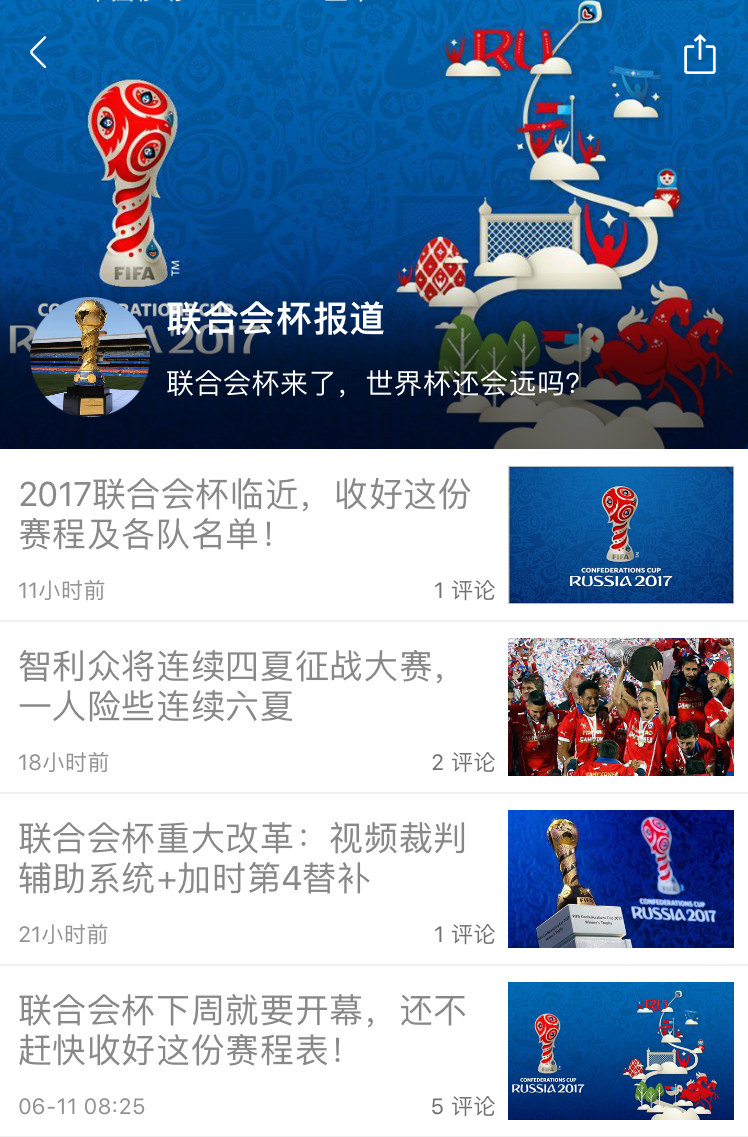The width and height of the screenshot is (748, 1137).
Task: View article "联合会杯下周就要开幕"
Action: pyautogui.click(x=243, y=1031)
